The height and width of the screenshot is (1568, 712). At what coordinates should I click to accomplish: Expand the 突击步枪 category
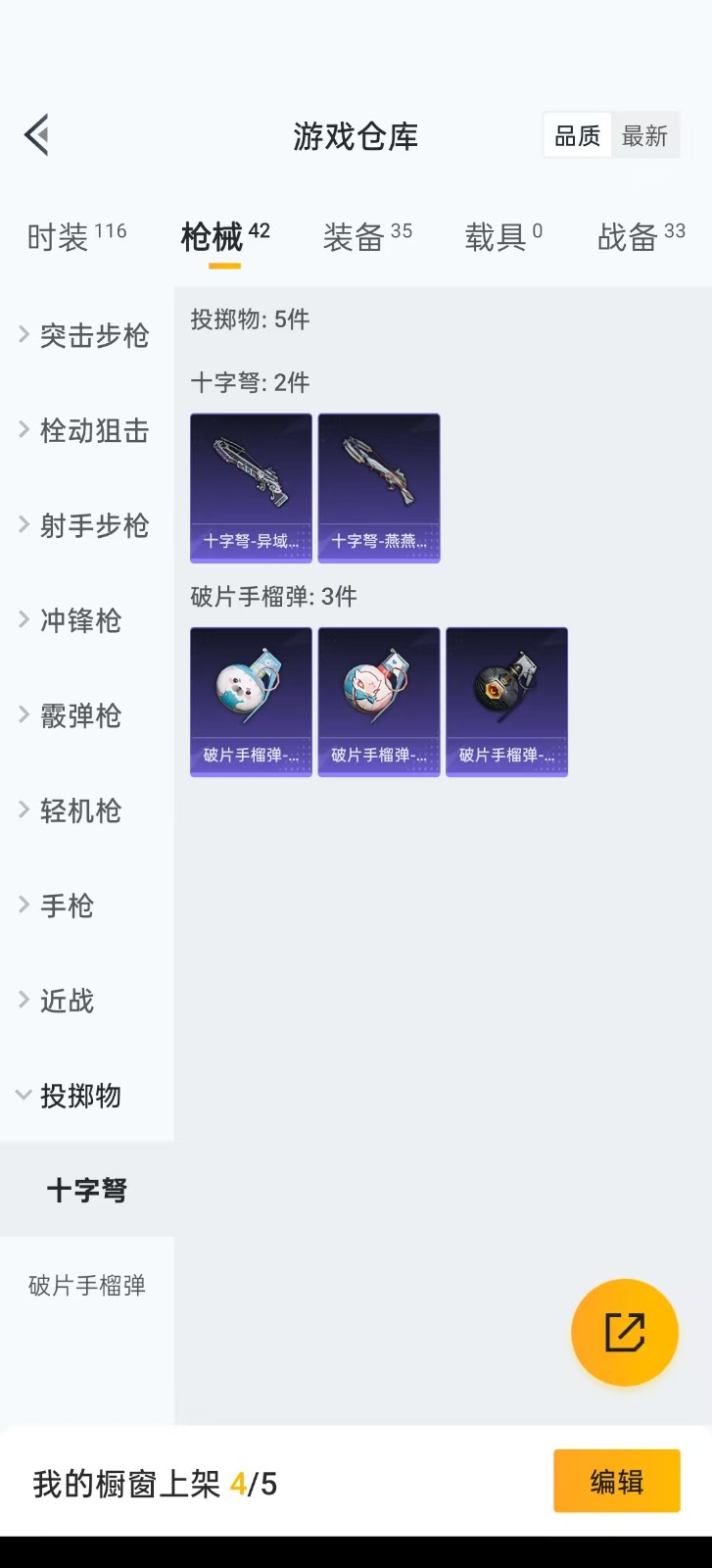(x=86, y=335)
